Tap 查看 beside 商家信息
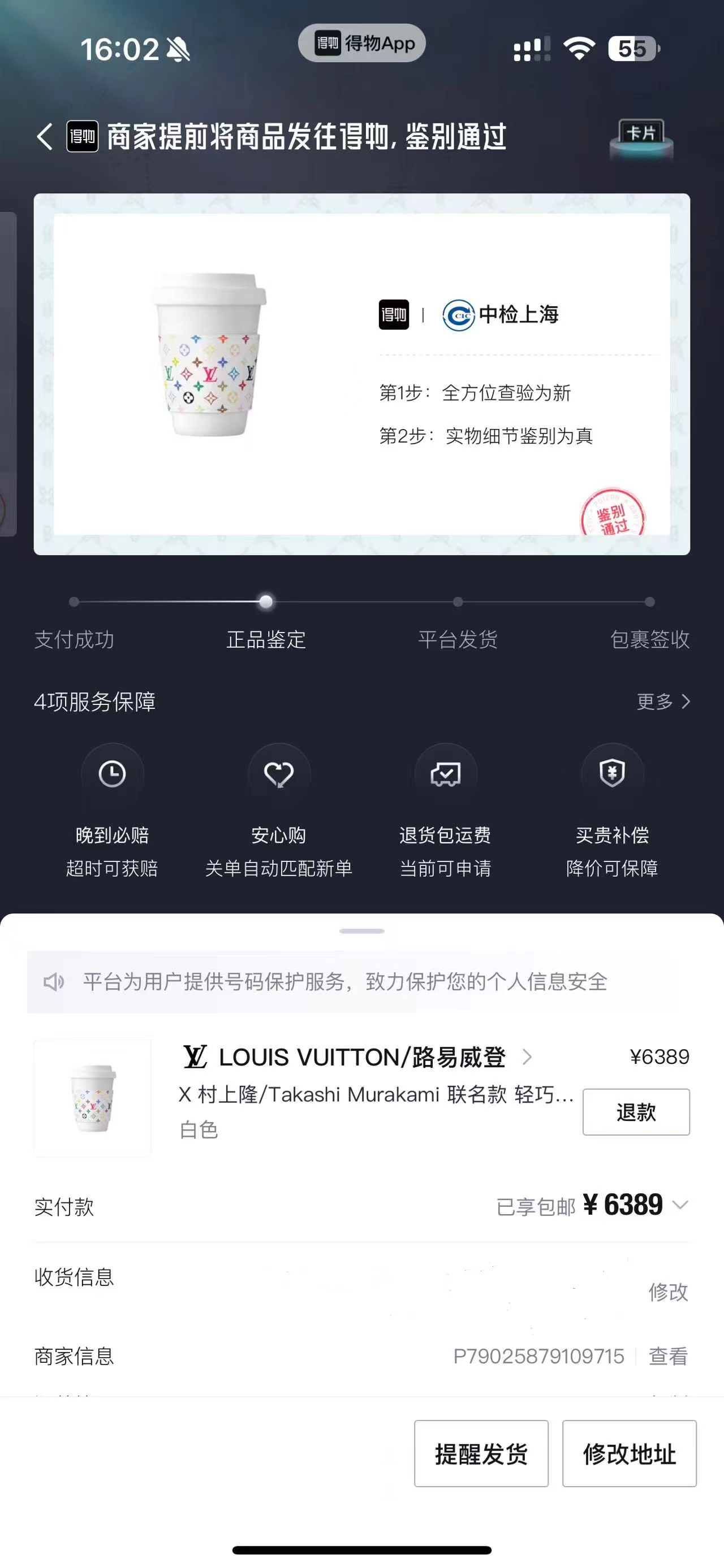 pos(667,1355)
